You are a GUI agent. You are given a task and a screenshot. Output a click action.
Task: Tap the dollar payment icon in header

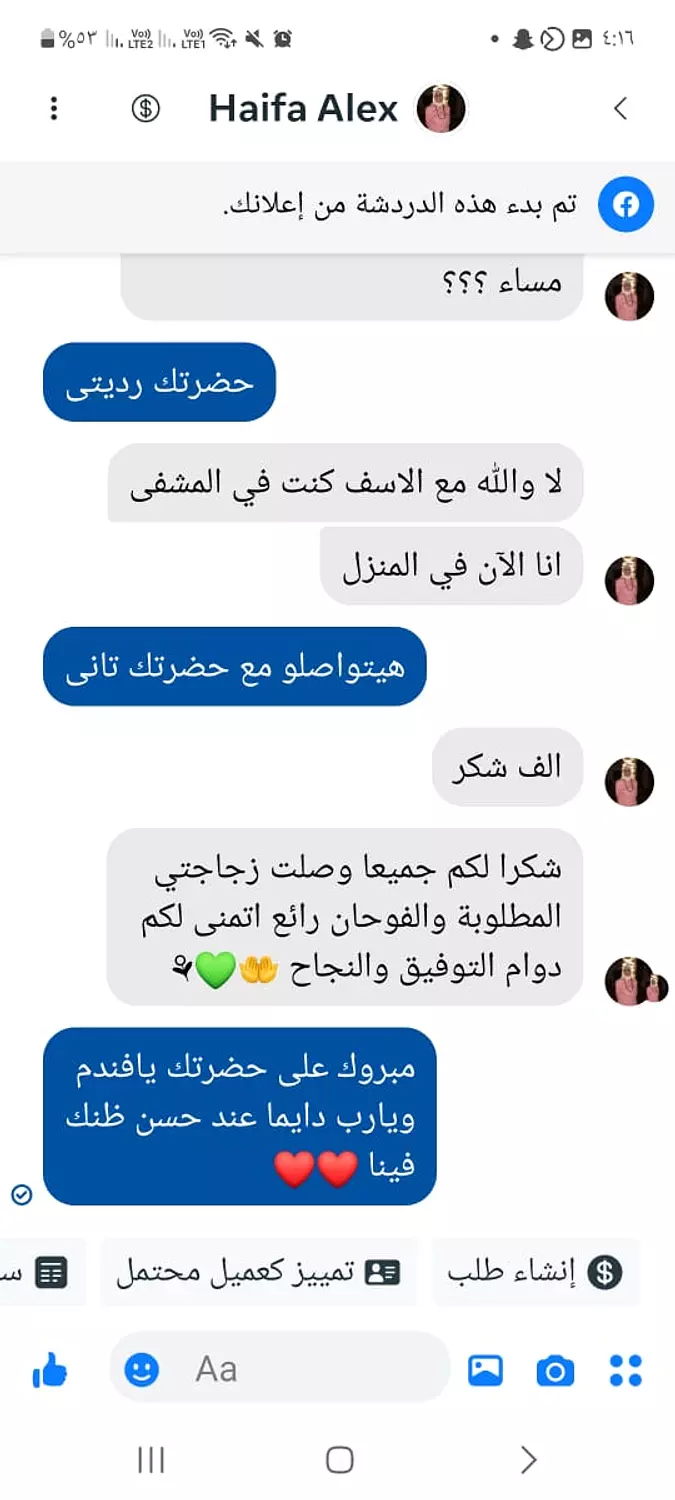pyautogui.click(x=146, y=108)
